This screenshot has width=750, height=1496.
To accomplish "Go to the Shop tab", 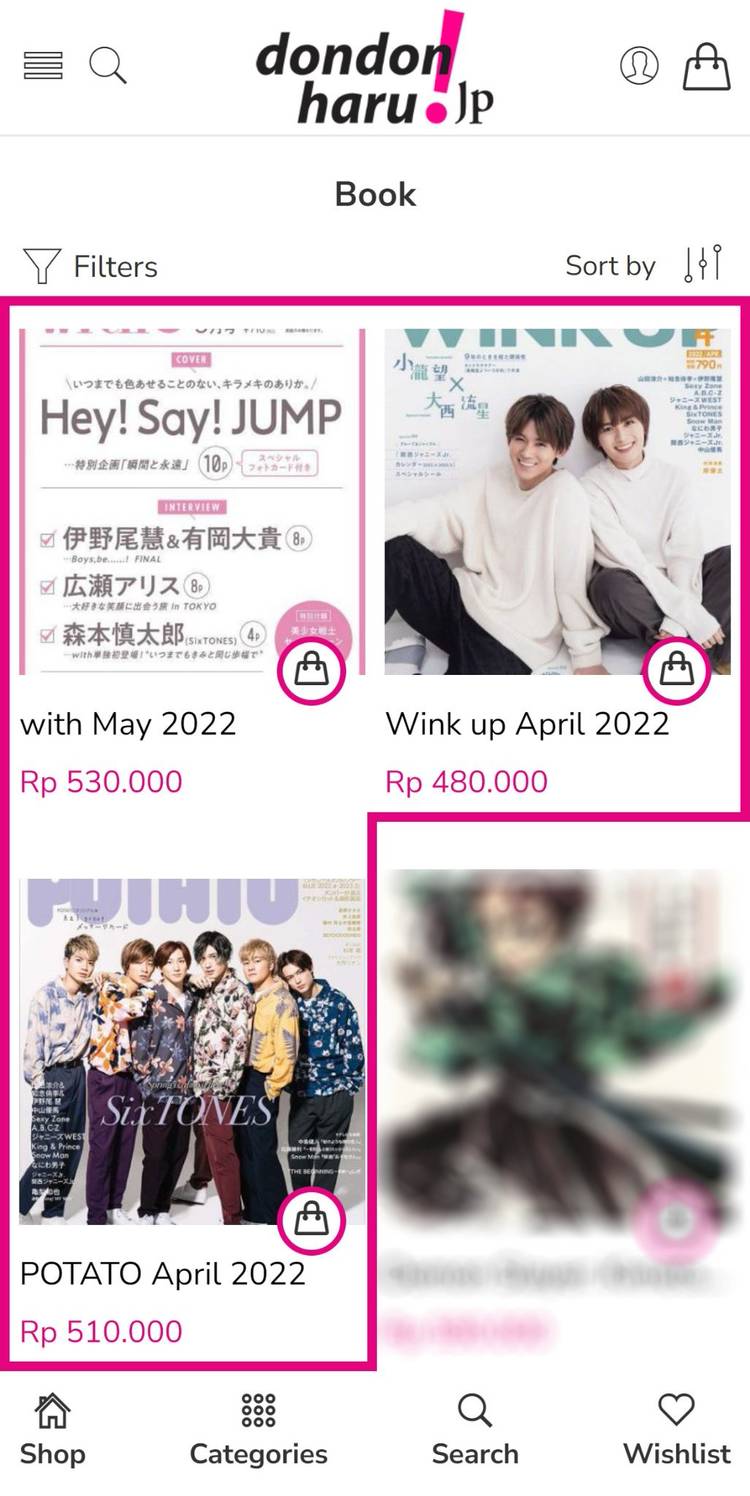I will pyautogui.click(x=52, y=1431).
